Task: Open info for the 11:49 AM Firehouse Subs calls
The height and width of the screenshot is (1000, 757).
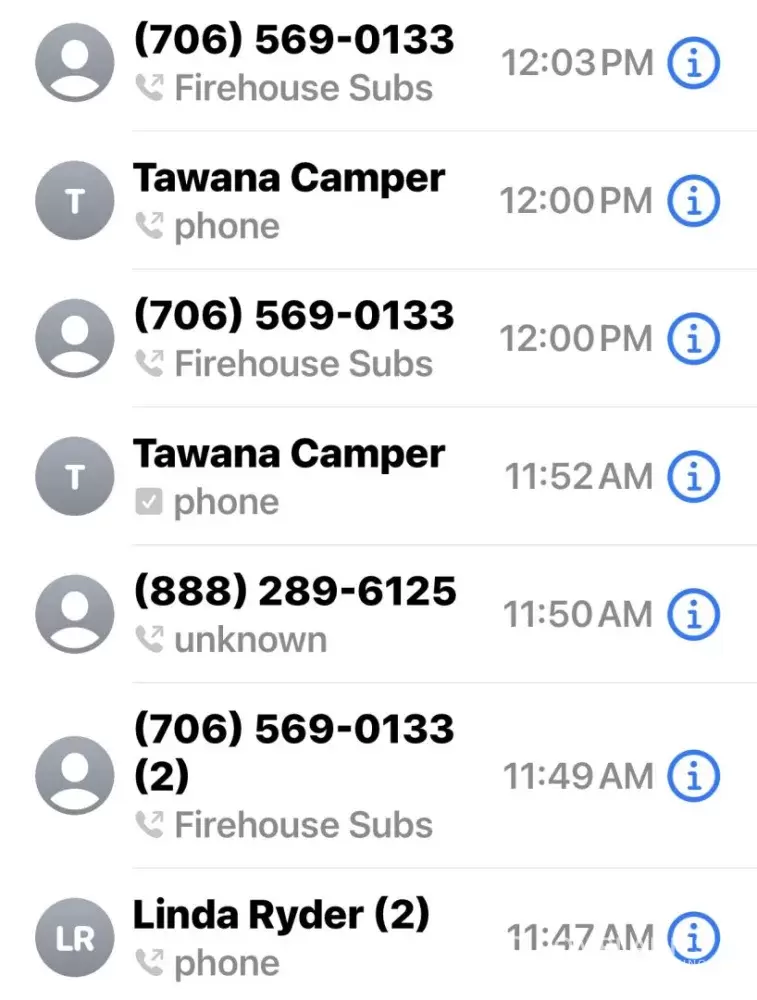Action: click(693, 775)
